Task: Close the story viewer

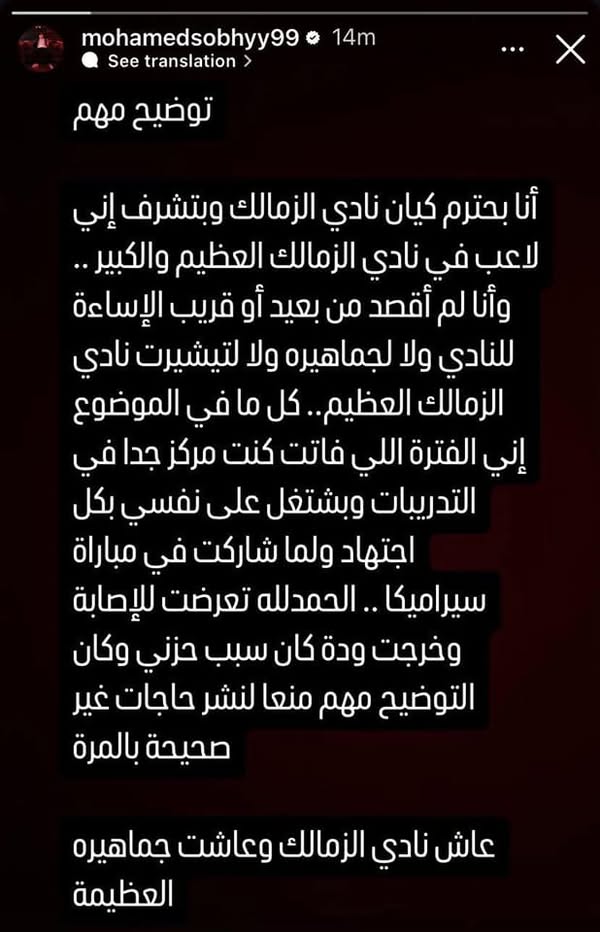Action: click(570, 50)
